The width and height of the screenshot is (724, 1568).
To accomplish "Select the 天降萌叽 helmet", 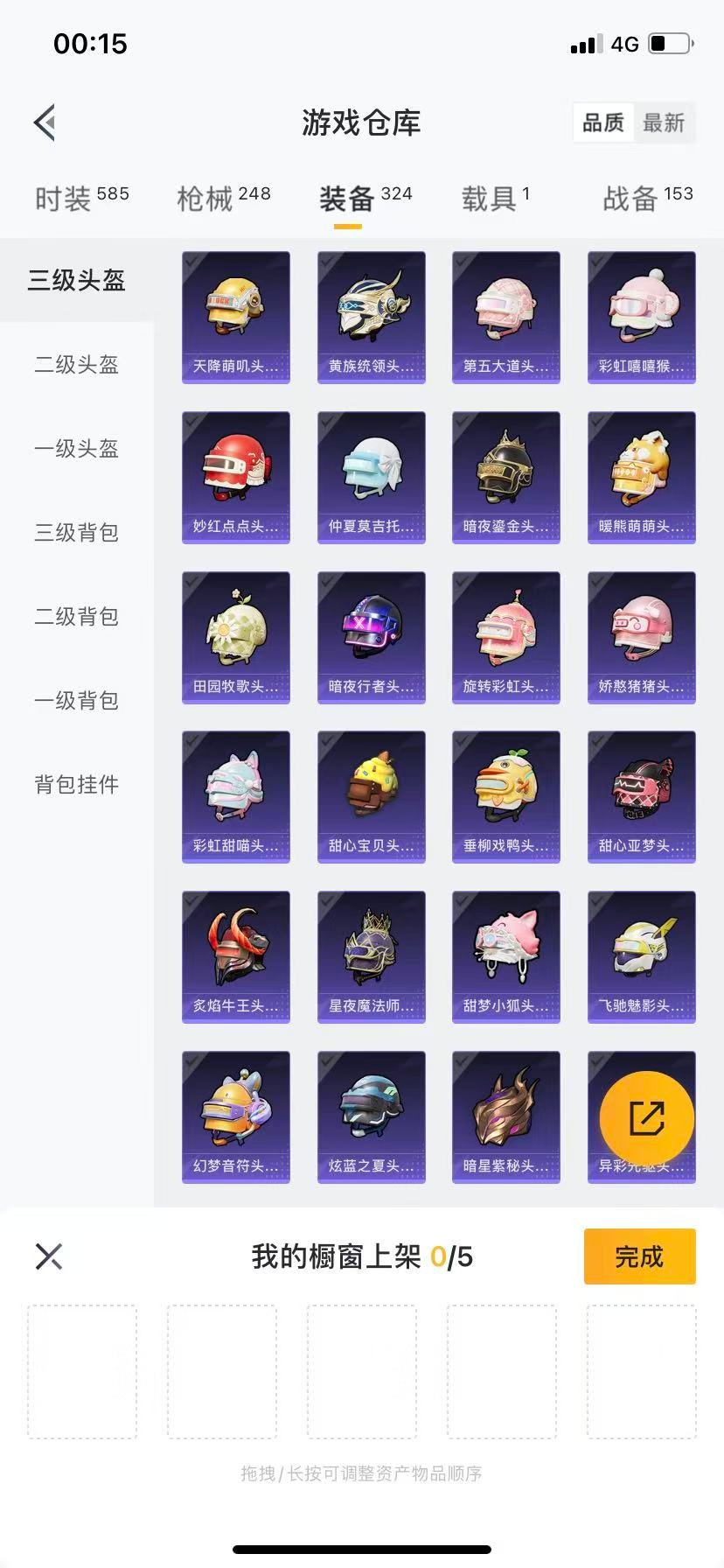I will click(236, 317).
